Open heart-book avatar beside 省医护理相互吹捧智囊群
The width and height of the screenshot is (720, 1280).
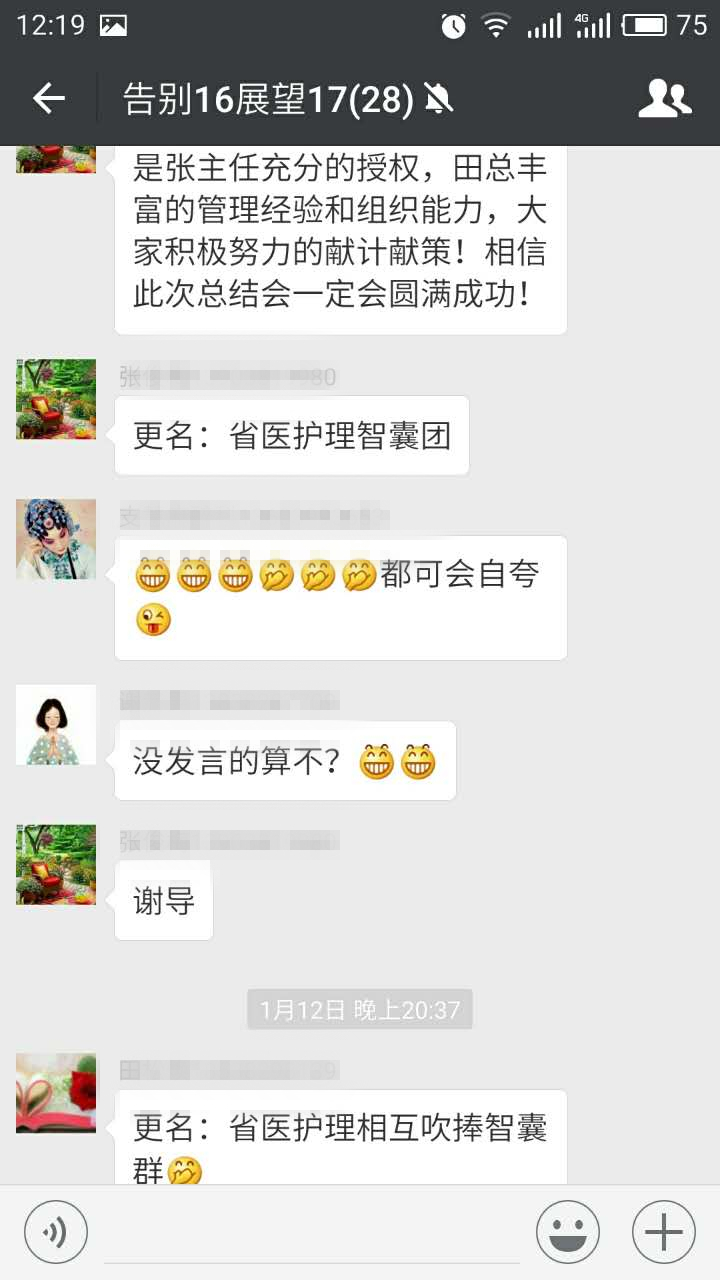point(56,1093)
